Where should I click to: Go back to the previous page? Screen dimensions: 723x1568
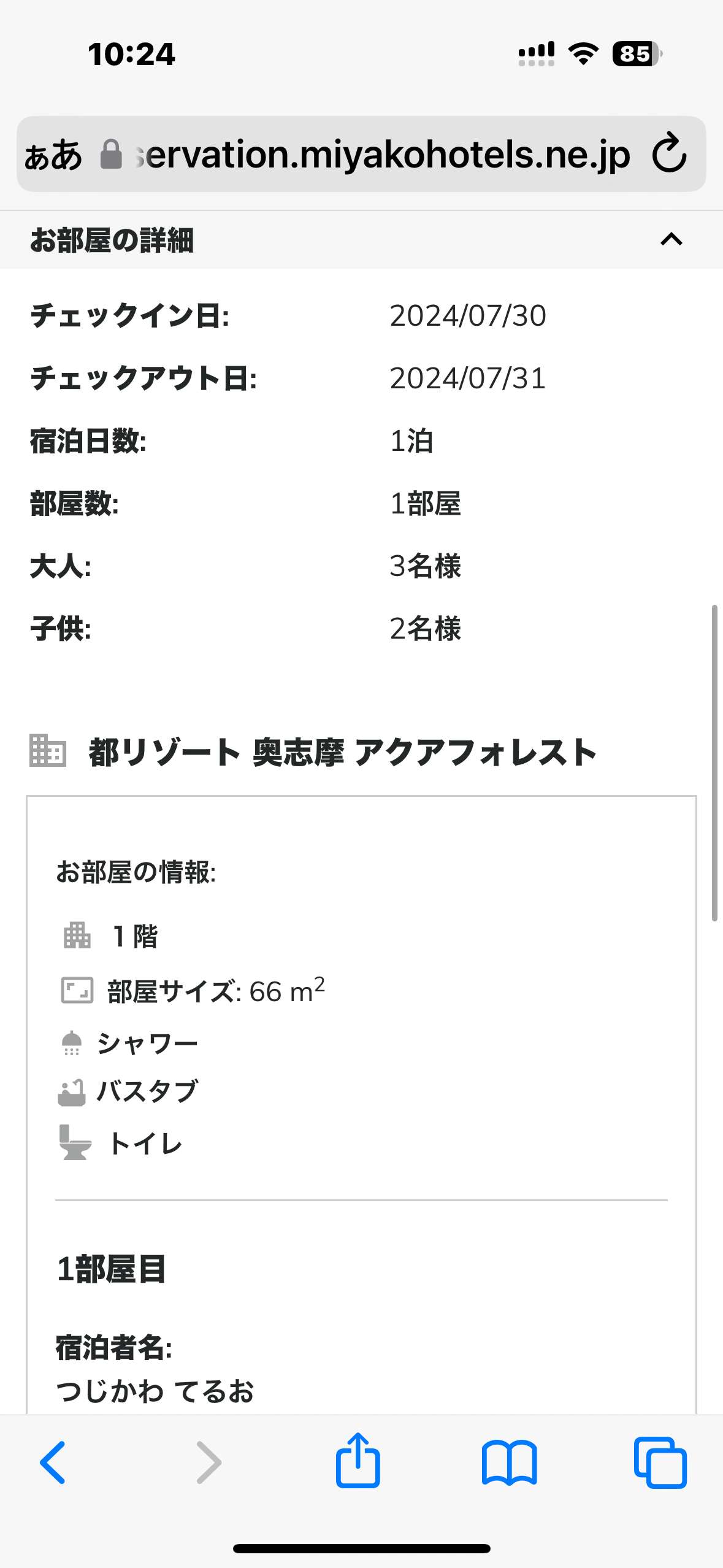click(53, 1462)
